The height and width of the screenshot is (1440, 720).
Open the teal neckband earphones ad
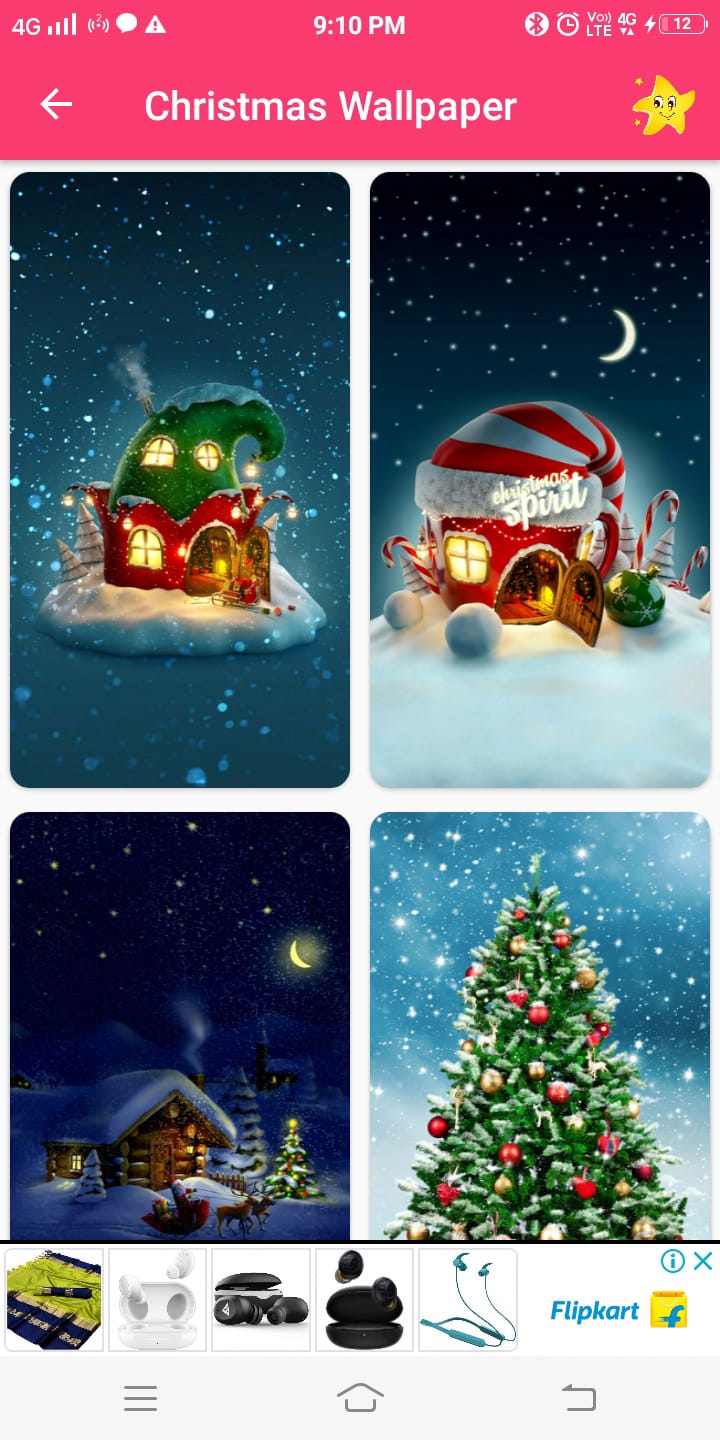[468, 1300]
